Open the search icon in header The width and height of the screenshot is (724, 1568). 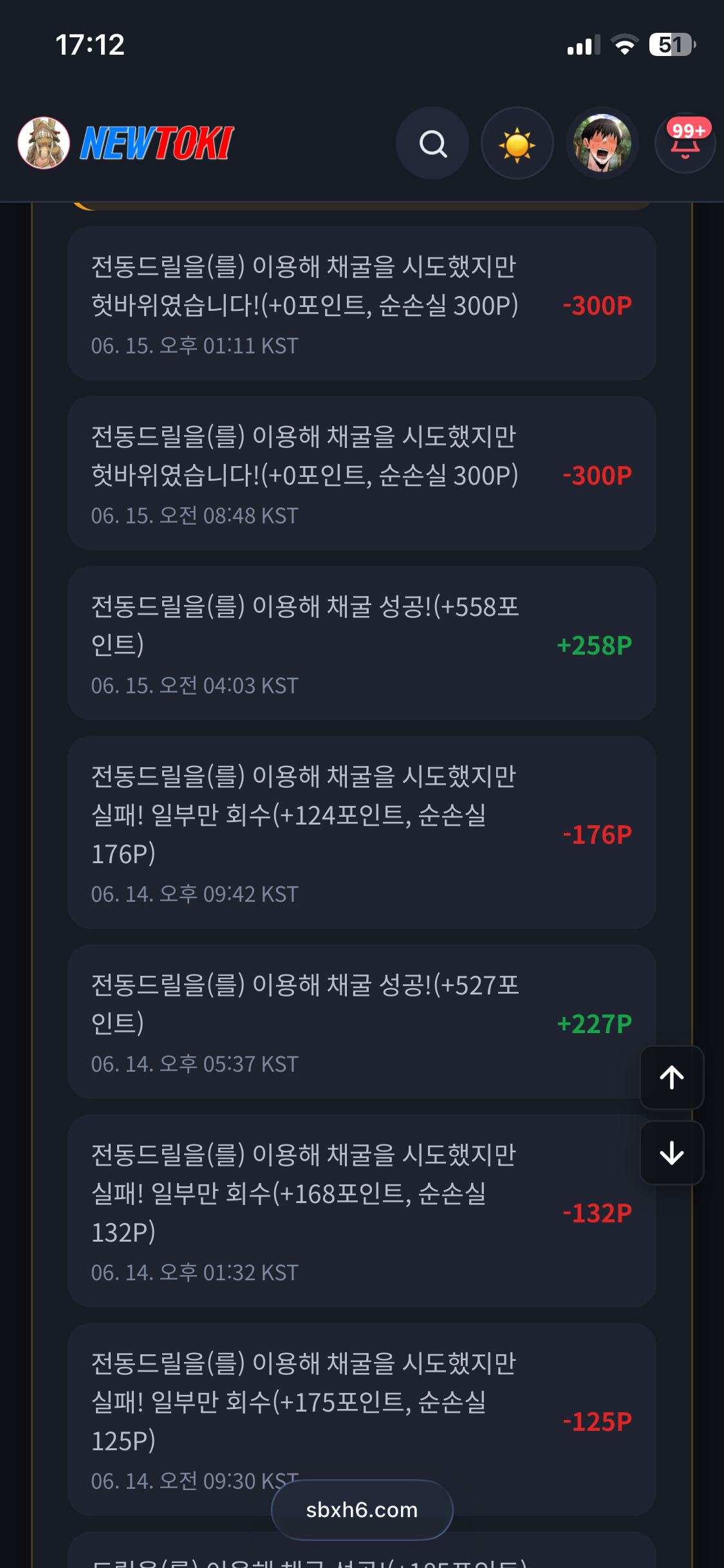point(432,143)
